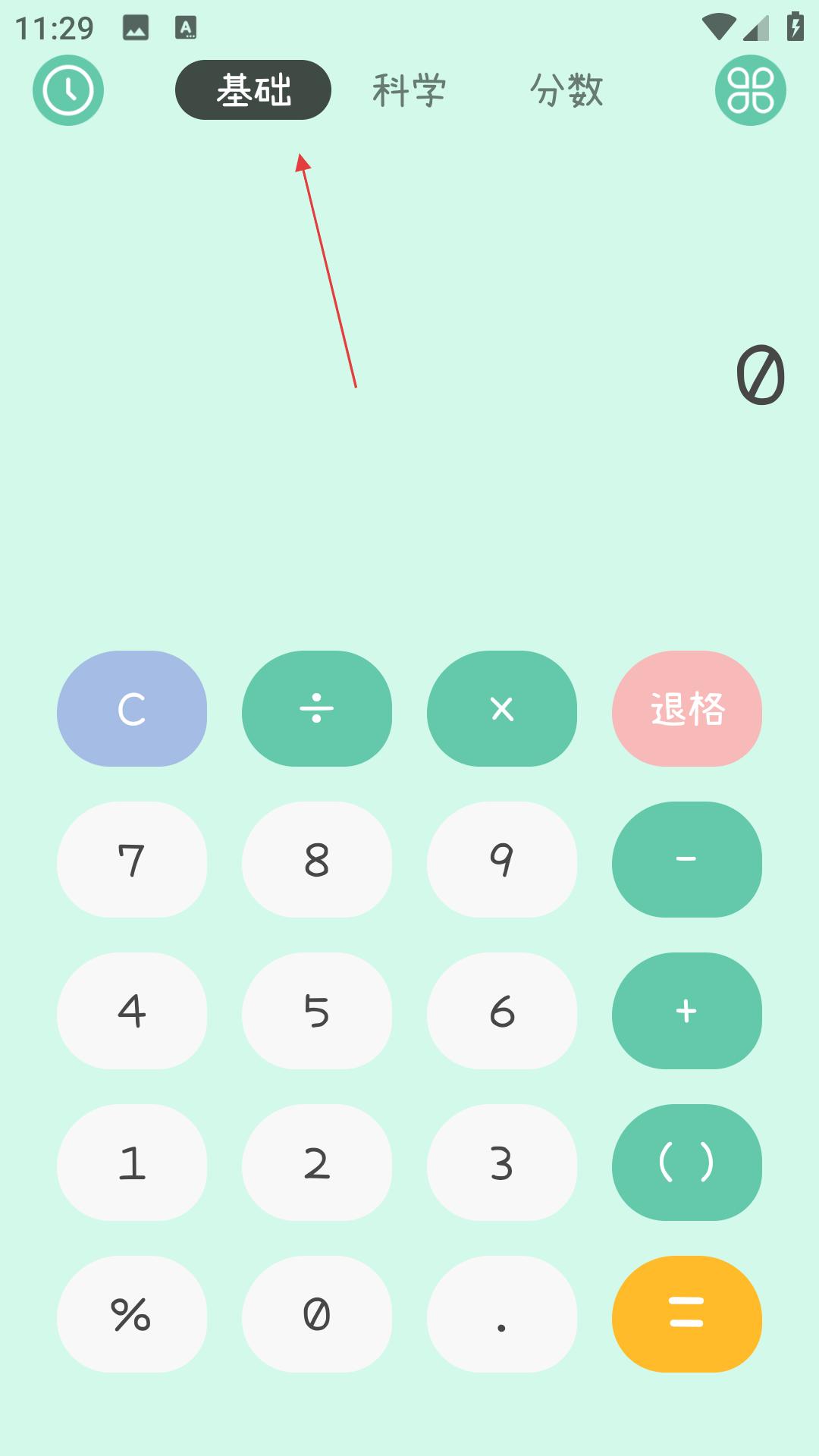Viewport: 819px width, 1456px height.
Task: Enter digit 0 on the keypad
Action: [x=317, y=1314]
